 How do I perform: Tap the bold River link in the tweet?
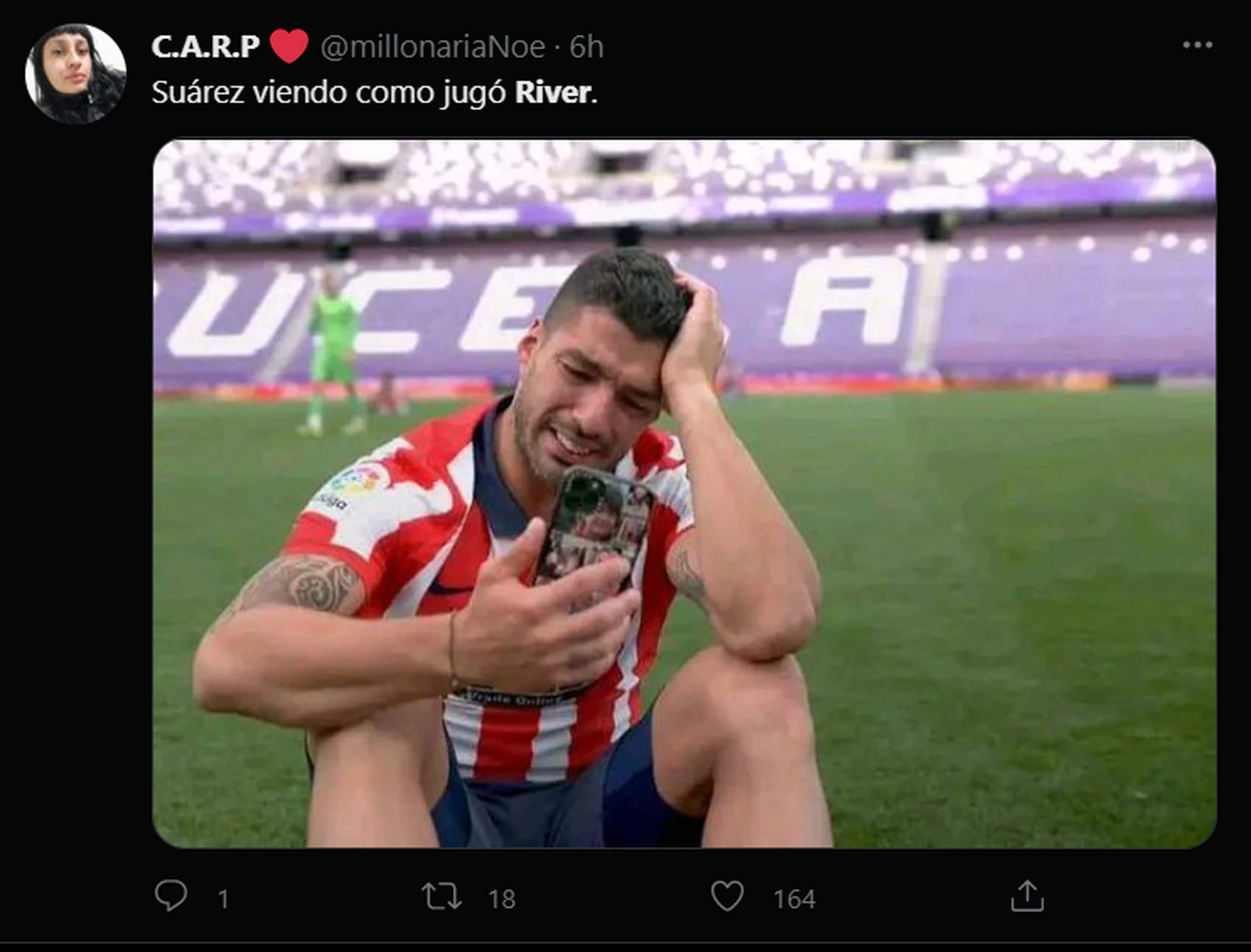coord(553,92)
